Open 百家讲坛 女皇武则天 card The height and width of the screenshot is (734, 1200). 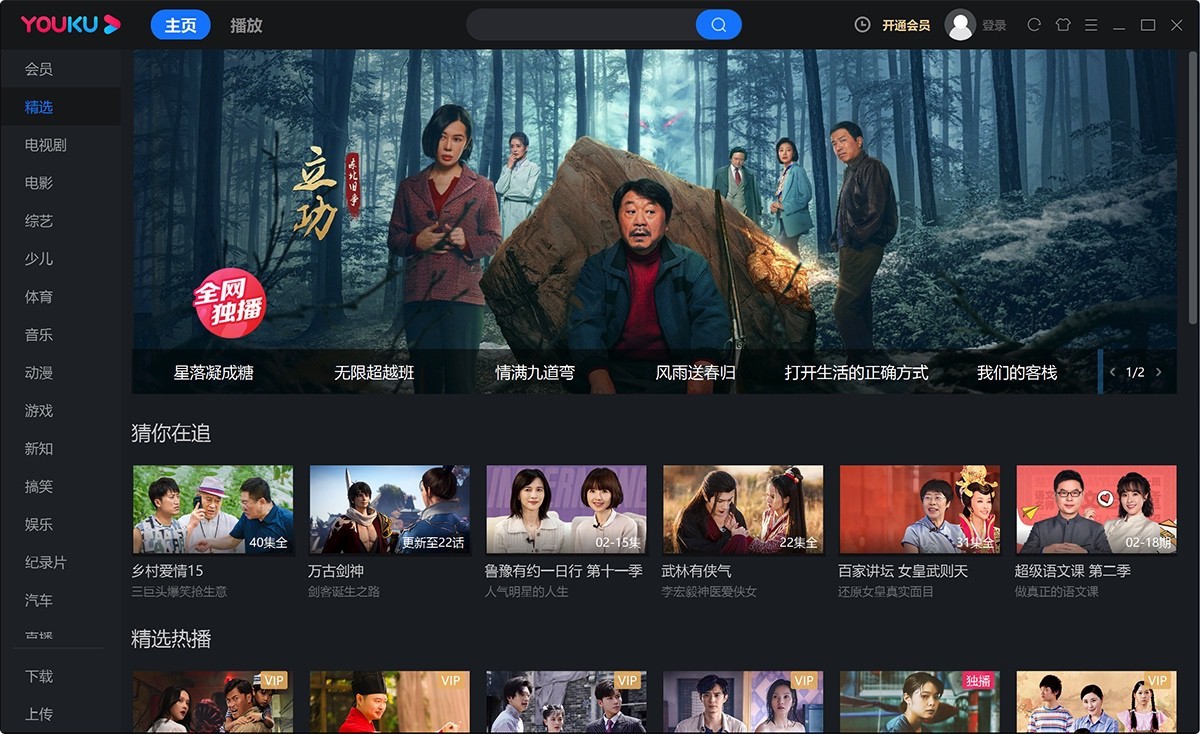coord(919,509)
